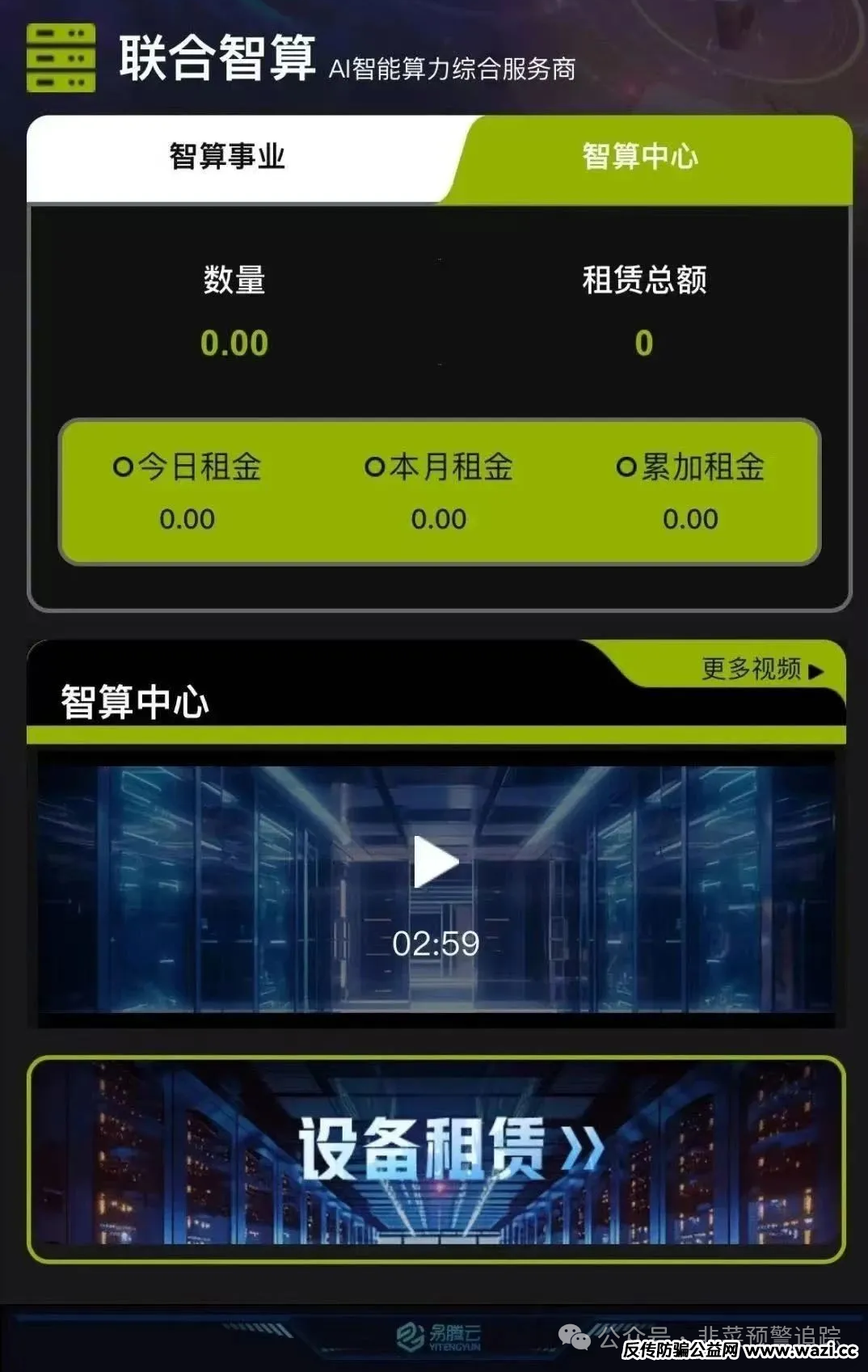Viewport: 868px width, 1372px height.
Task: Open 更多视频 to see more videos
Action: 761,669
